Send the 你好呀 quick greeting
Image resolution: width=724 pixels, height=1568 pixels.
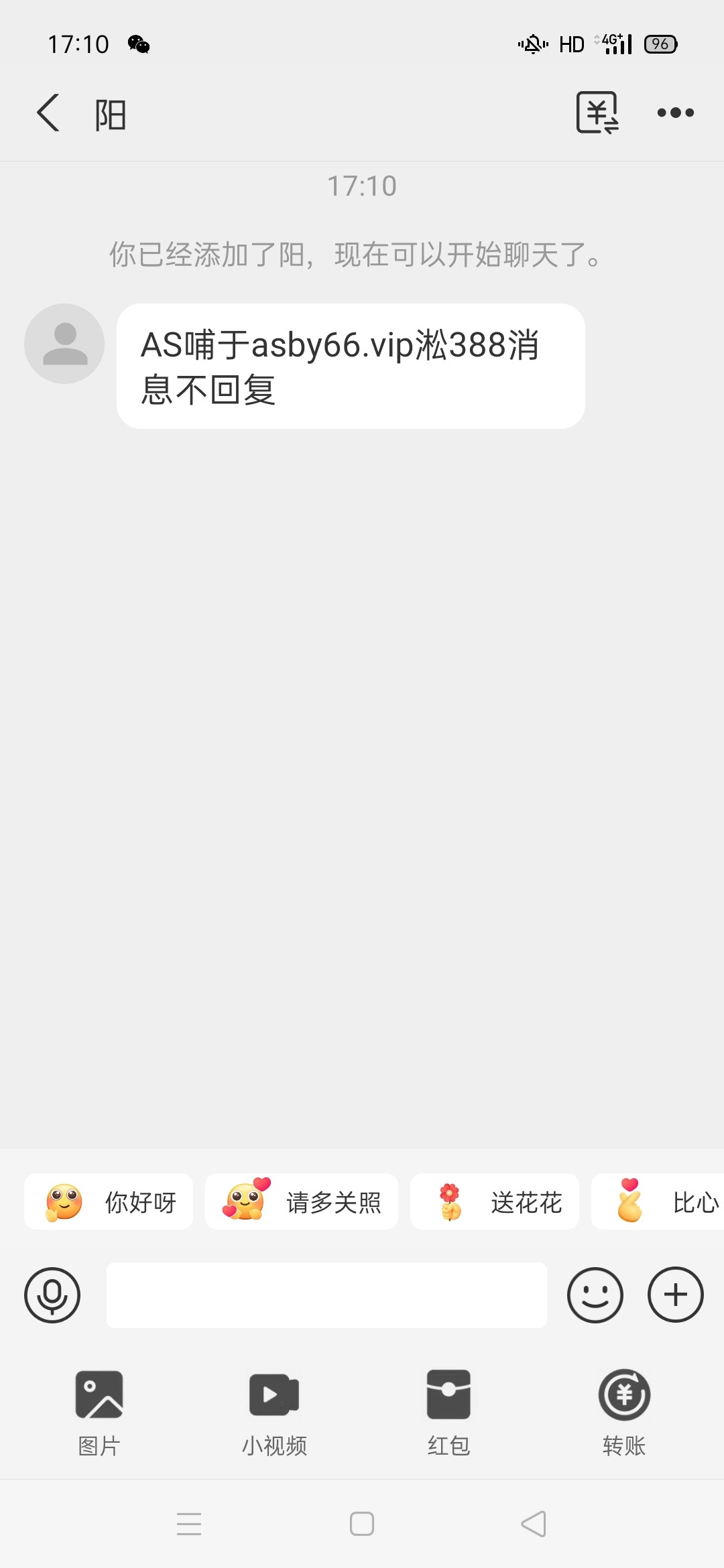109,1202
